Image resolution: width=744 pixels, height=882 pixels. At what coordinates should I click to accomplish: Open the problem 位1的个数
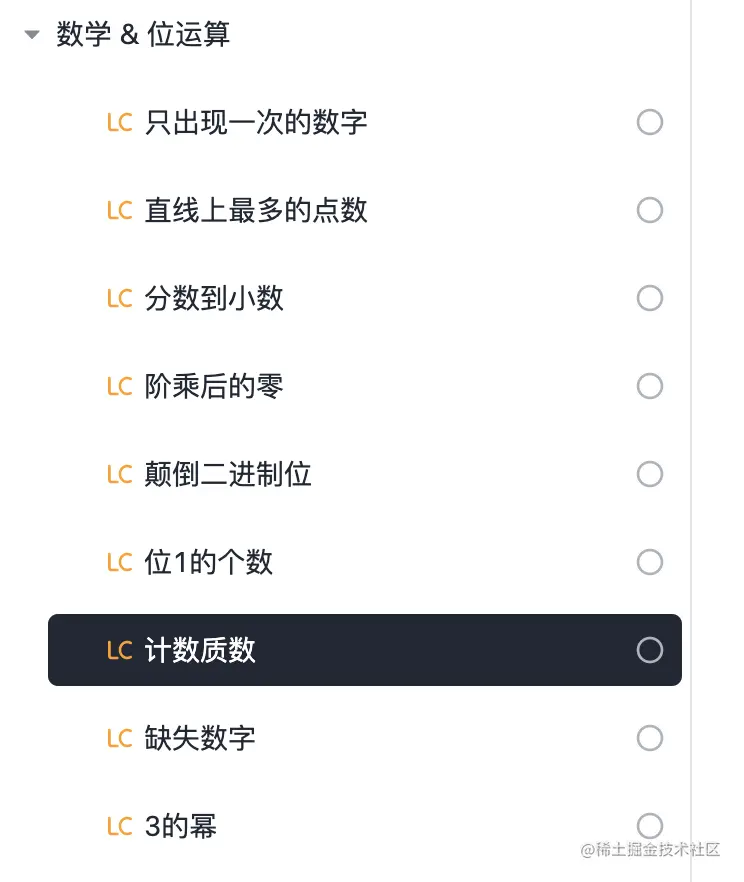pos(208,562)
